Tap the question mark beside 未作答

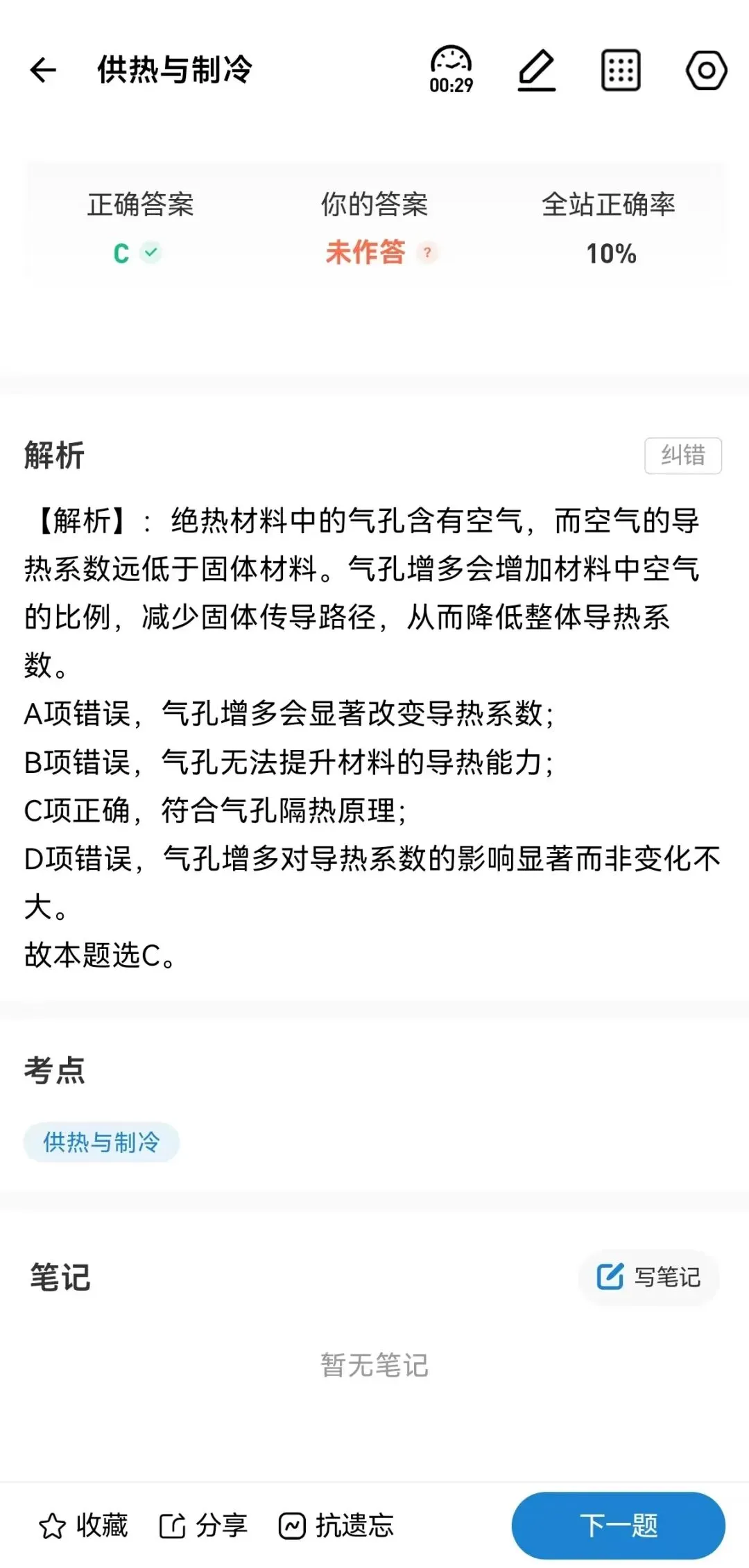tap(427, 252)
